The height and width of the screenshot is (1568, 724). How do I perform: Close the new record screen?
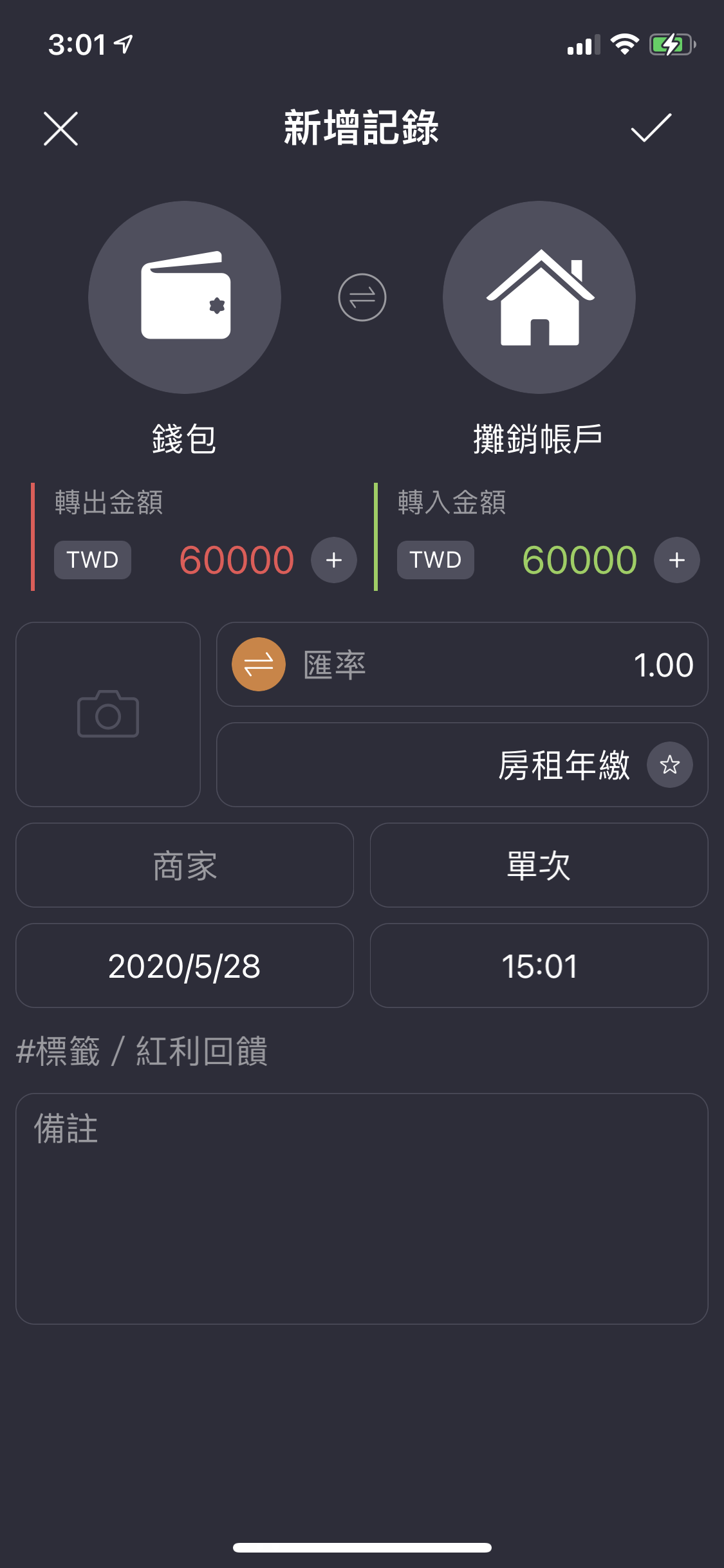pos(60,128)
